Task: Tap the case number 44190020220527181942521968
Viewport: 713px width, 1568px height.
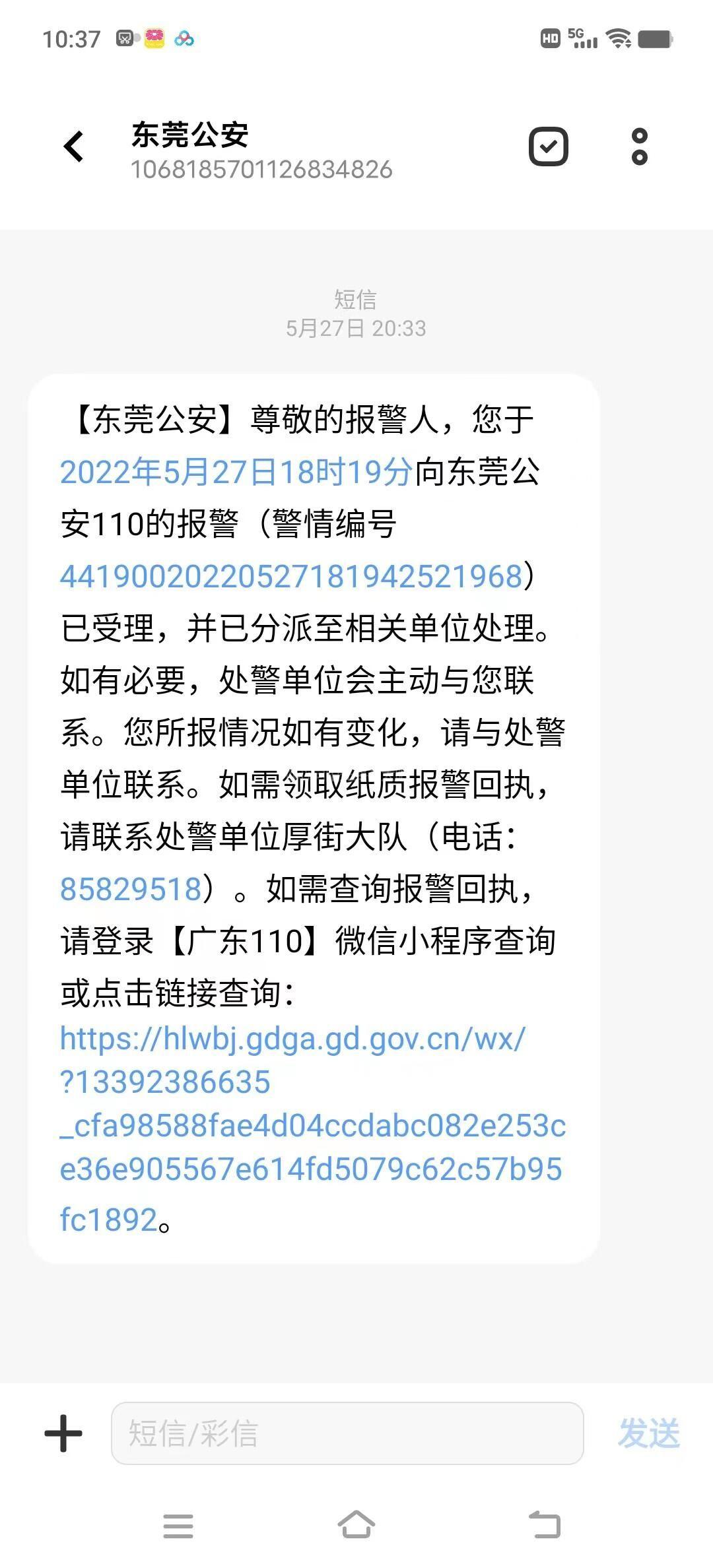Action: coord(291,576)
